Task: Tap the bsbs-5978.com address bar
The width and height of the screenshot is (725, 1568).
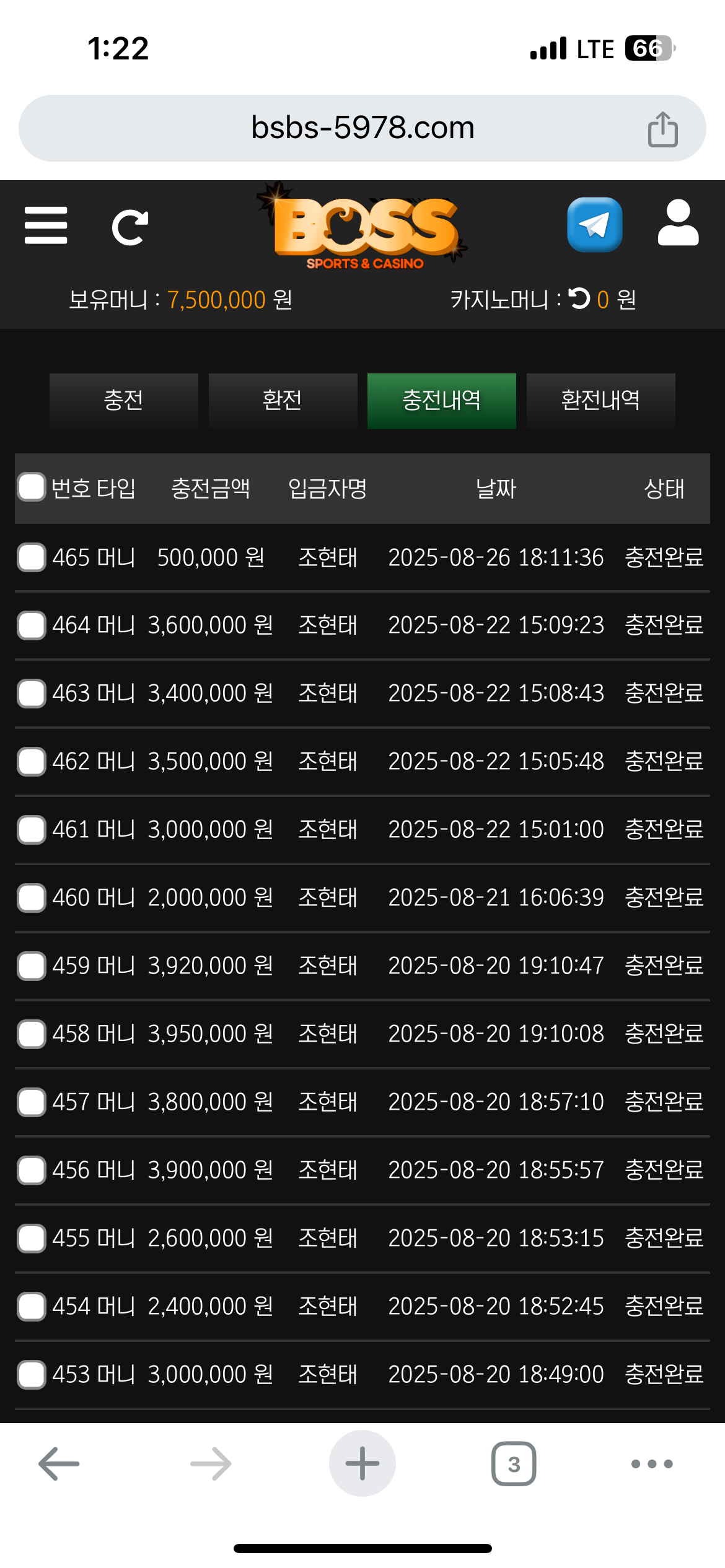Action: coord(362,128)
